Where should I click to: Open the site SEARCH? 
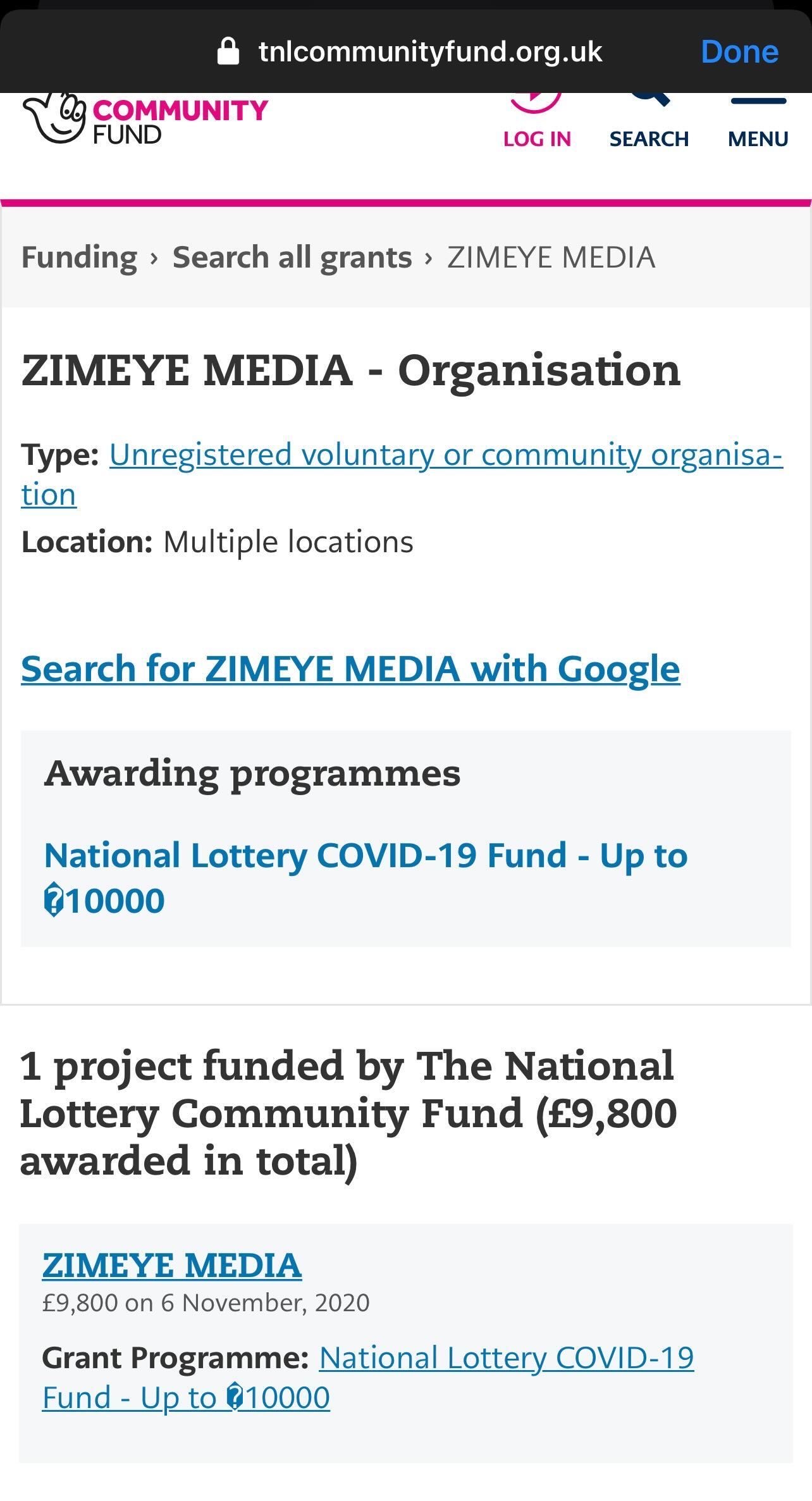[649, 120]
